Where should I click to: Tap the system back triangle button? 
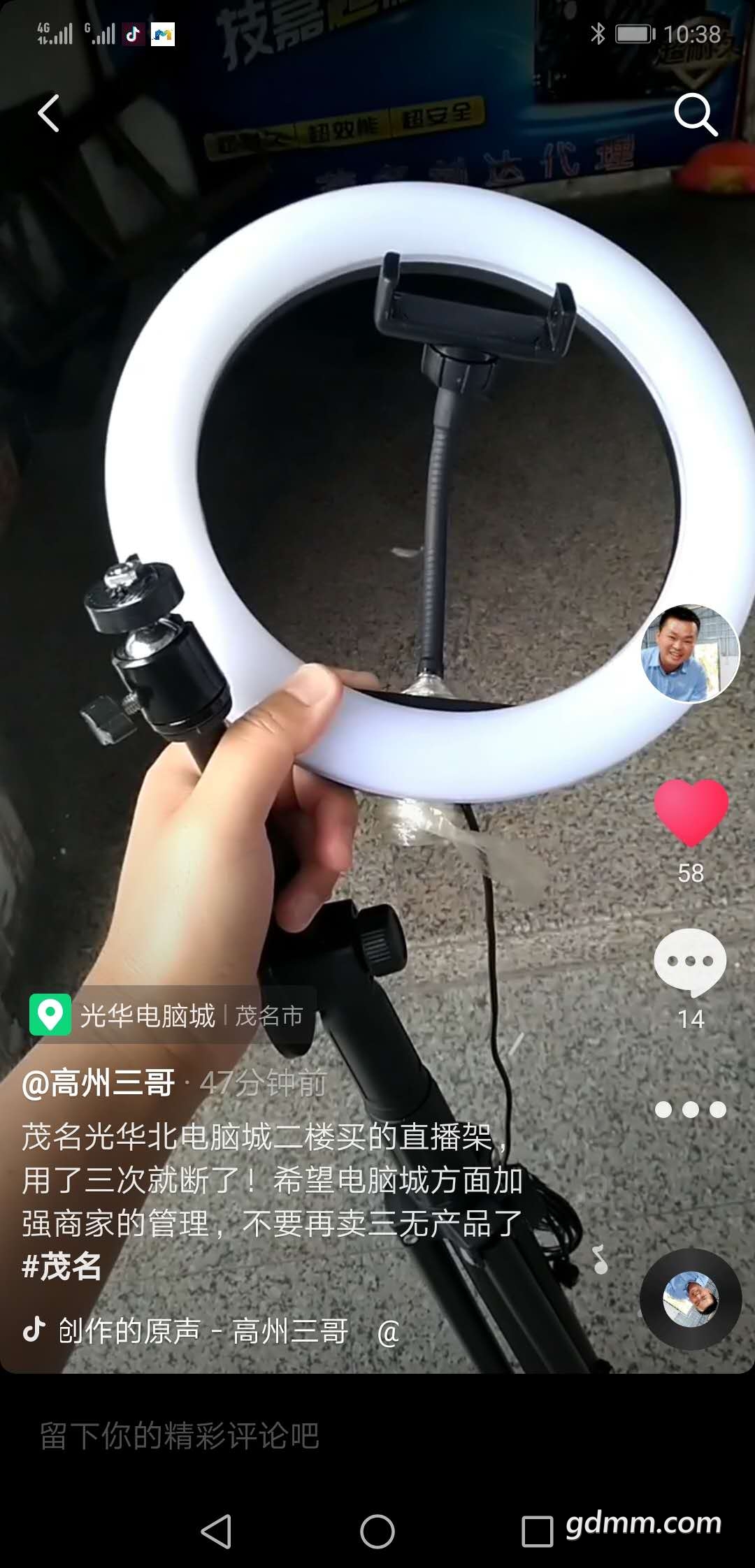pos(216,1532)
